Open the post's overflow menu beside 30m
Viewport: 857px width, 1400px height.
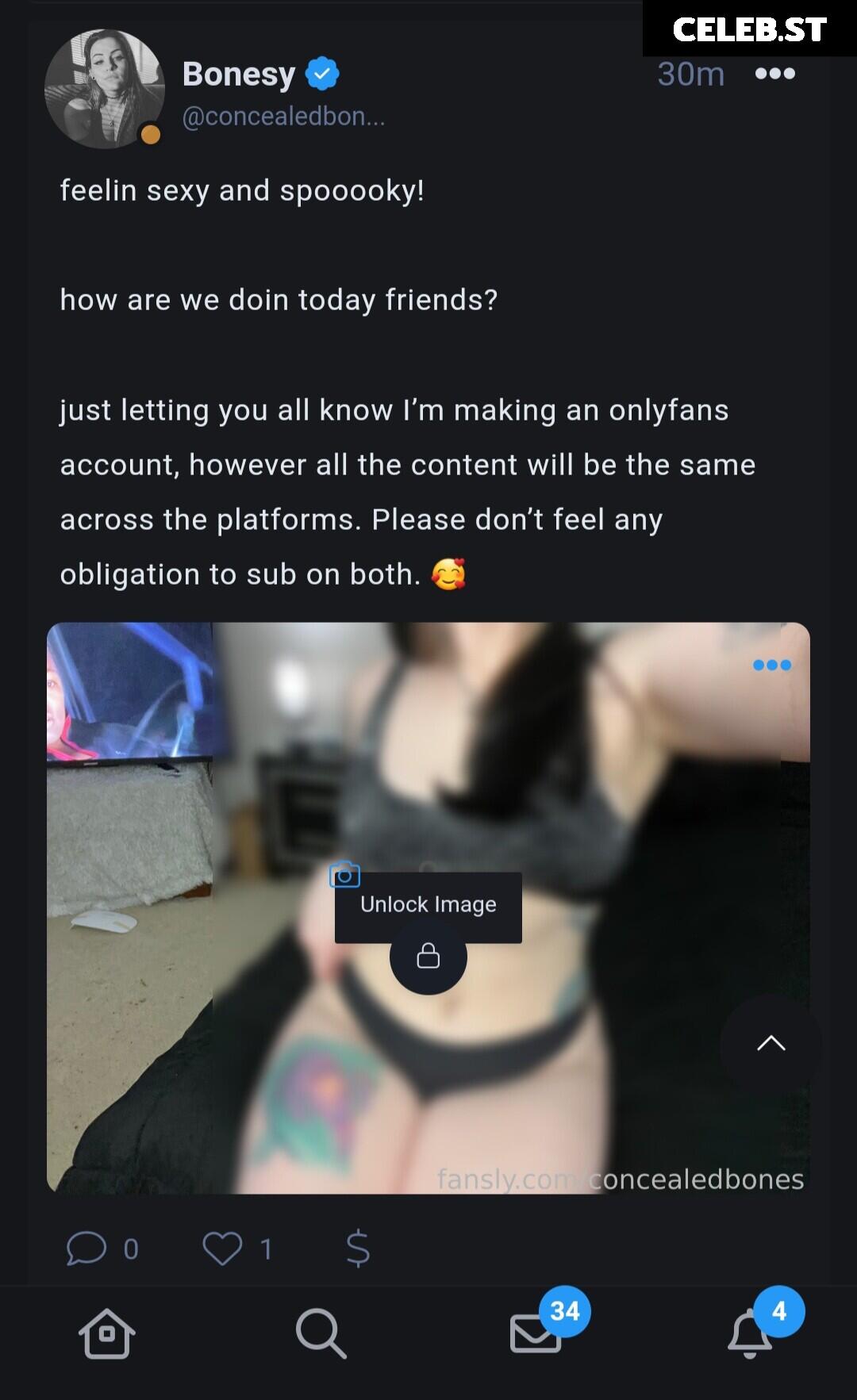pos(774,74)
